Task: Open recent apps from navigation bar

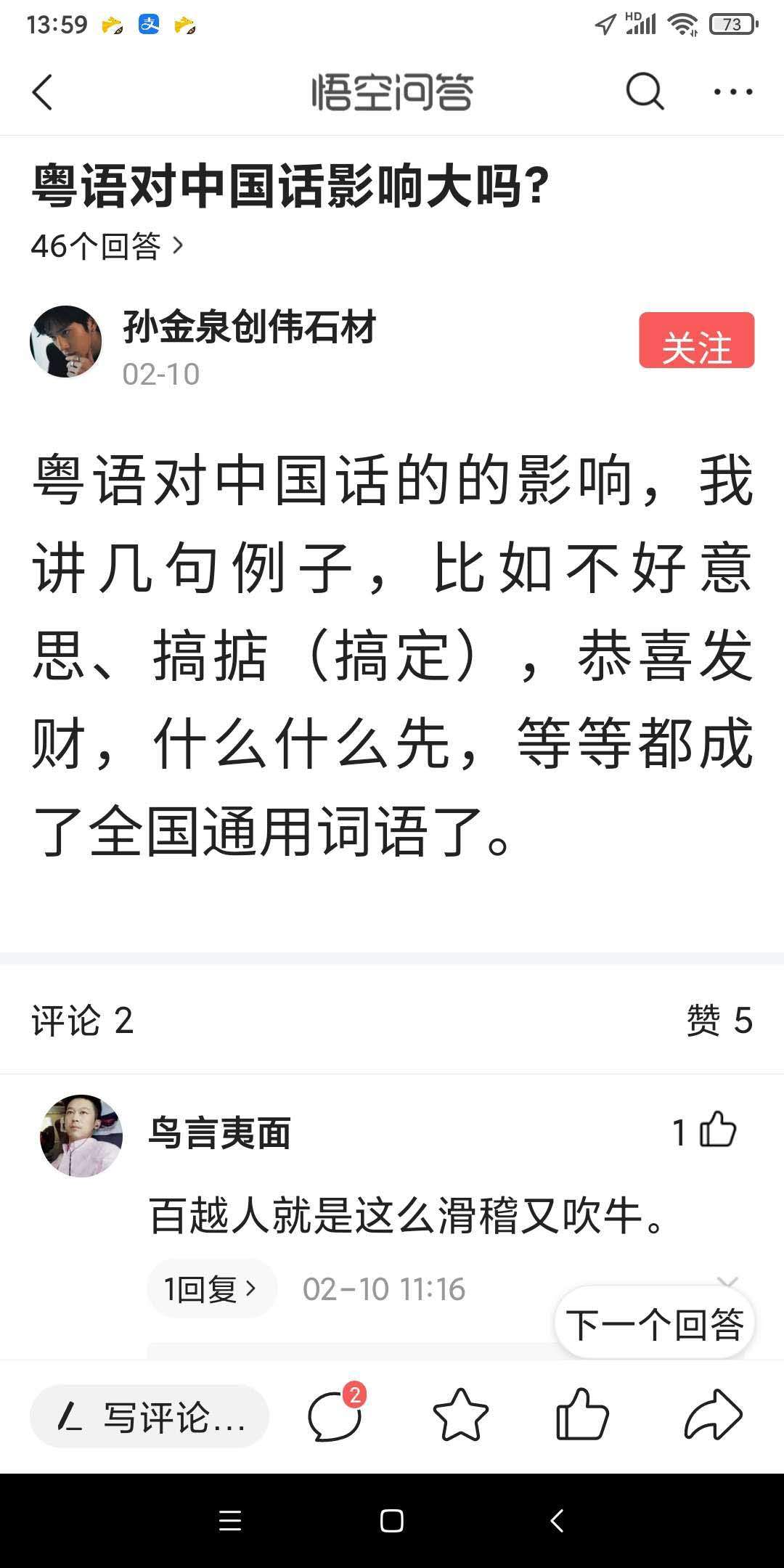Action: coord(230,1521)
